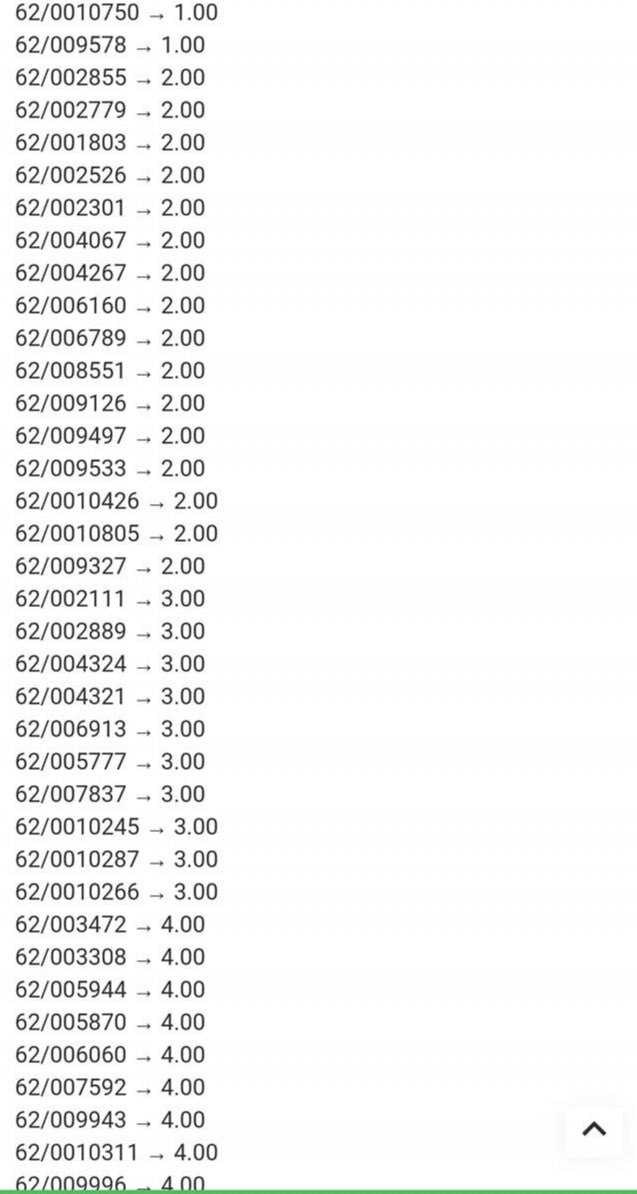Tap the scroll-to-top arrow button
Image resolution: width=637 pixels, height=1194 pixels.
coord(594,1129)
